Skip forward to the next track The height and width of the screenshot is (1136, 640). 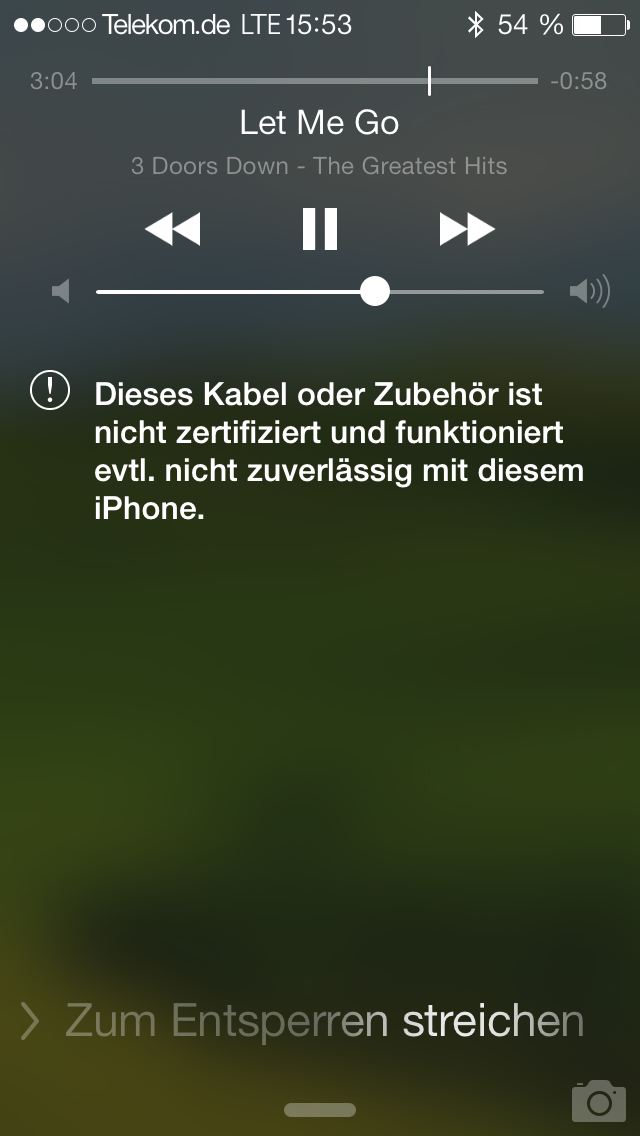[467, 229]
